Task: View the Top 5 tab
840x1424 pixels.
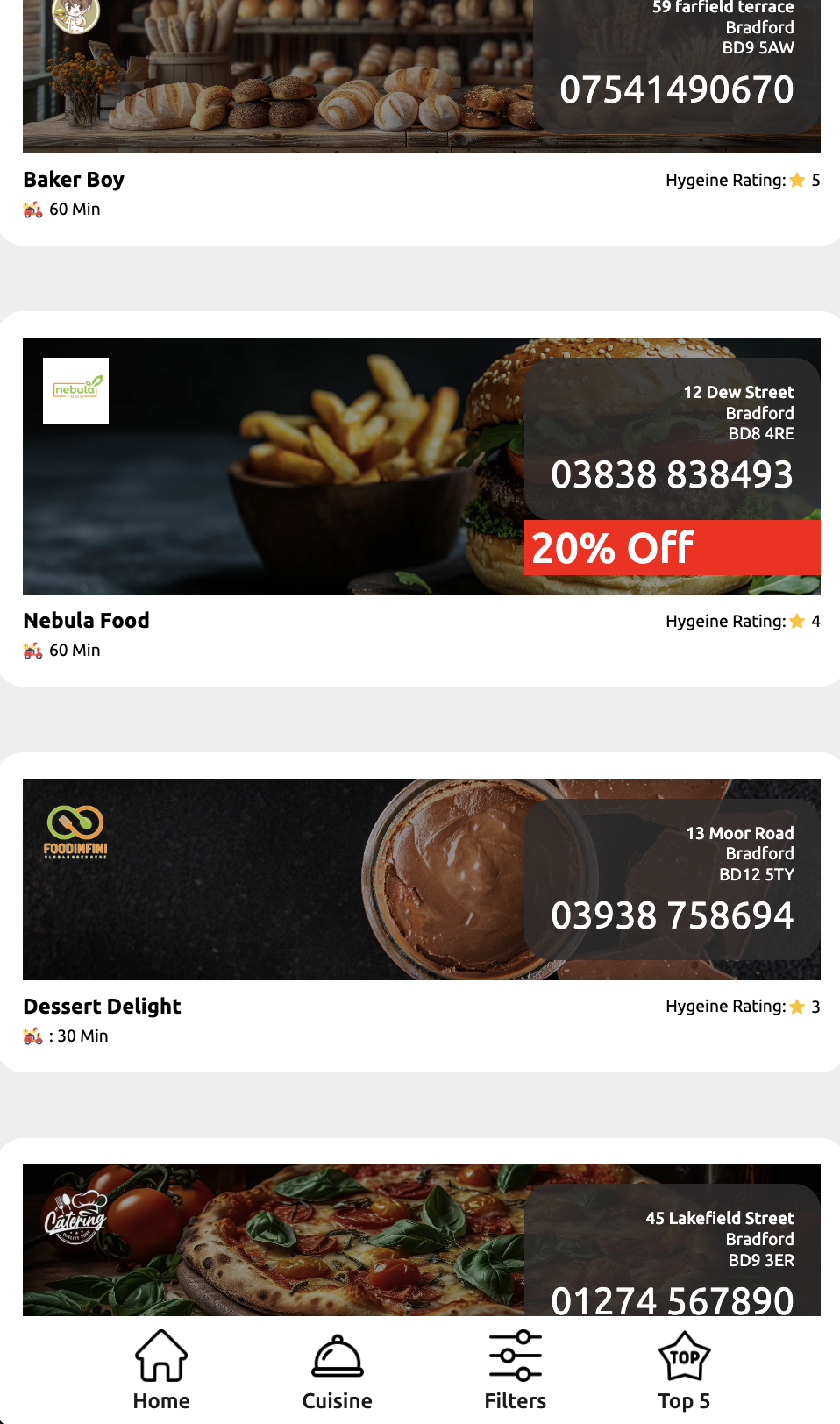Action: [x=684, y=1370]
